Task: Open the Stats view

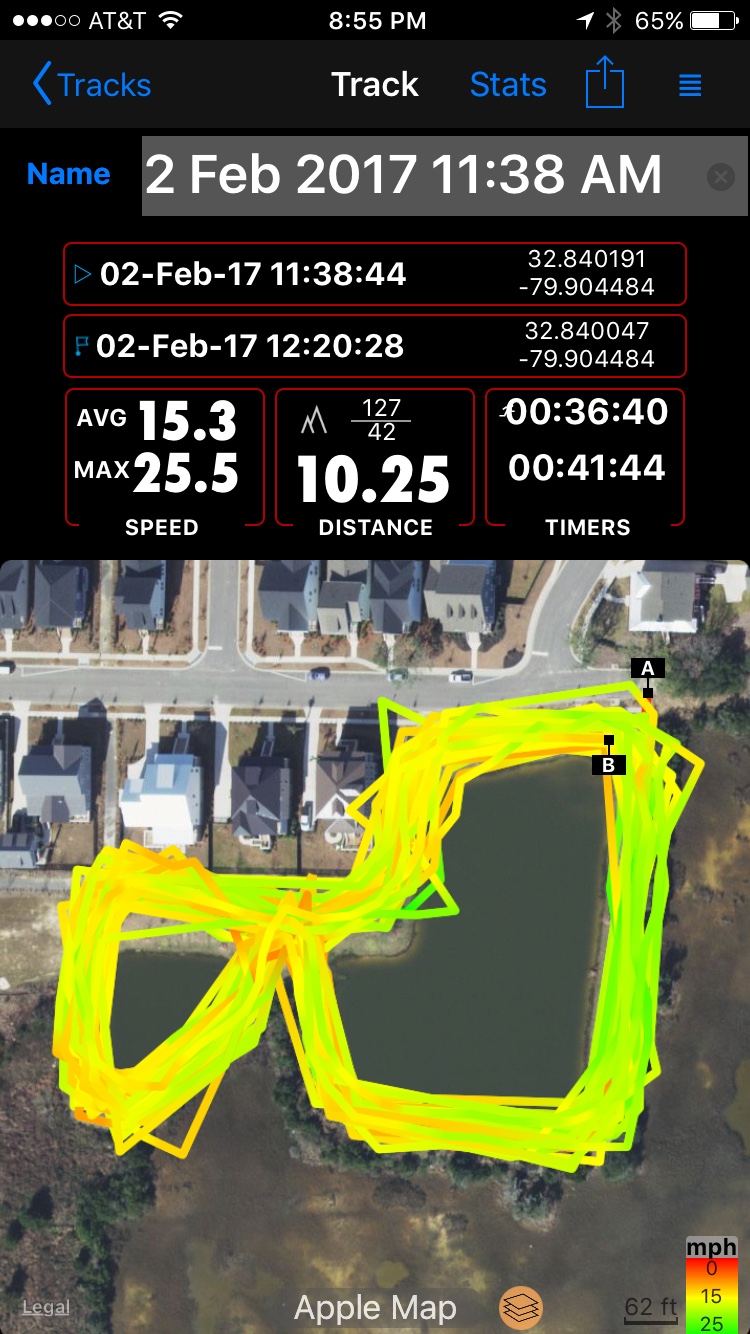Action: coord(508,85)
